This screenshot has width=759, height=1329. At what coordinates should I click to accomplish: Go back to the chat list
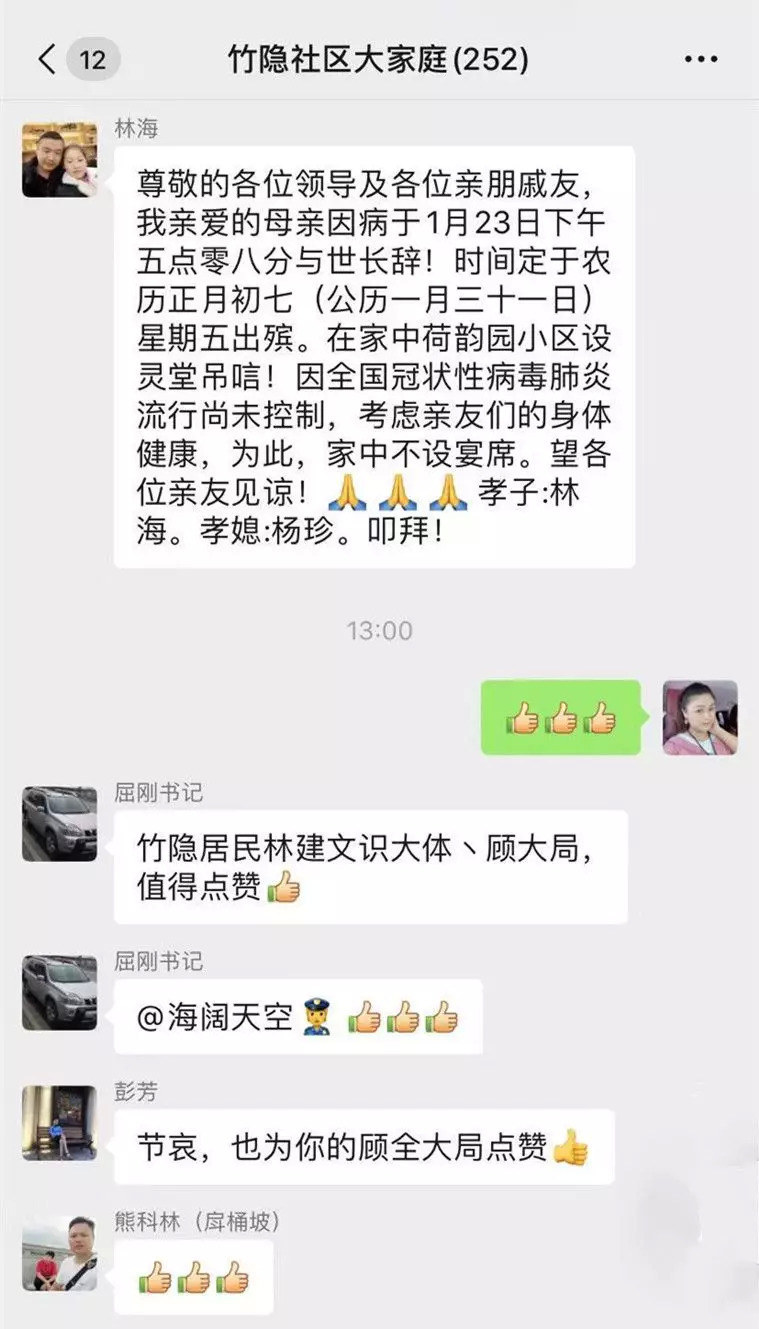(48, 60)
